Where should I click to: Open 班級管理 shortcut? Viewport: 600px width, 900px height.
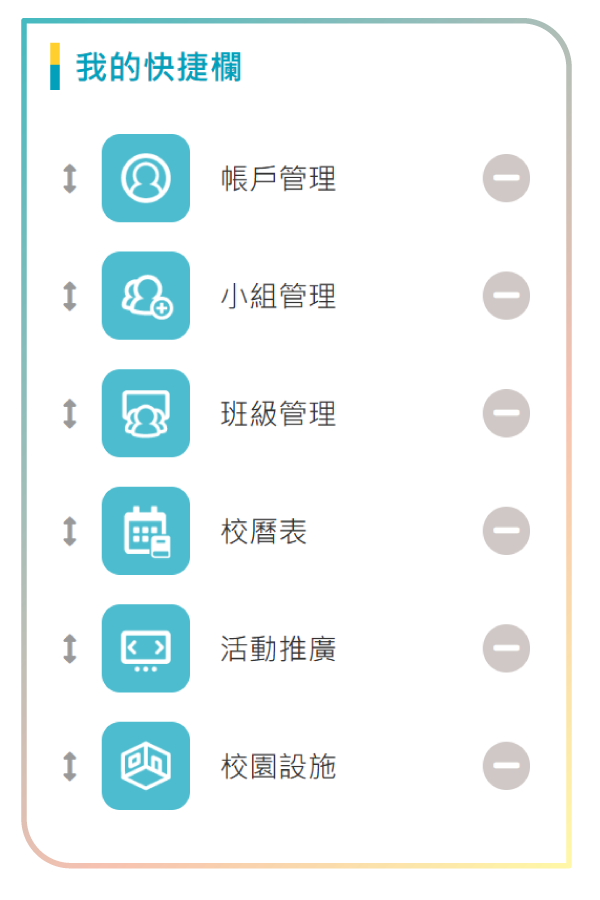point(146,413)
